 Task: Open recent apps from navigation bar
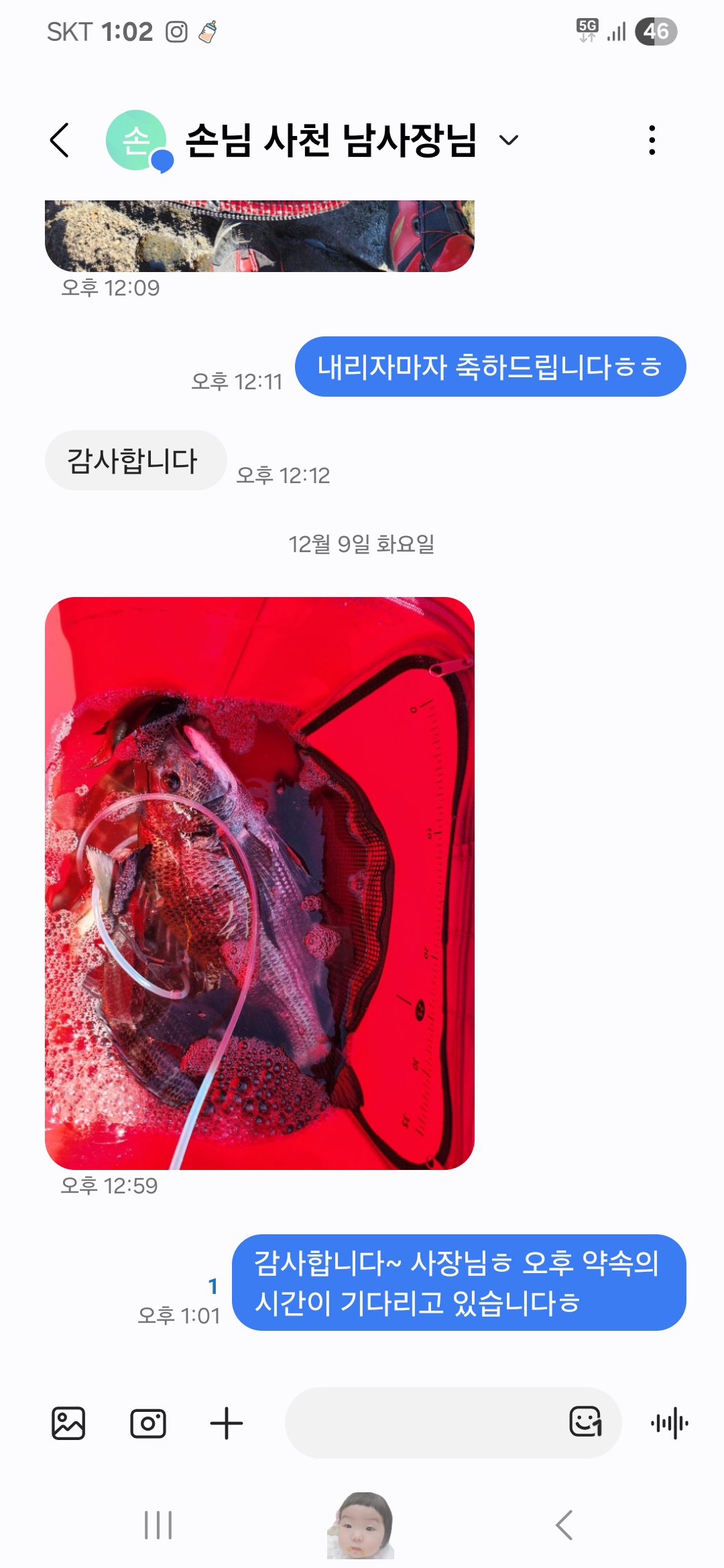[x=158, y=1525]
